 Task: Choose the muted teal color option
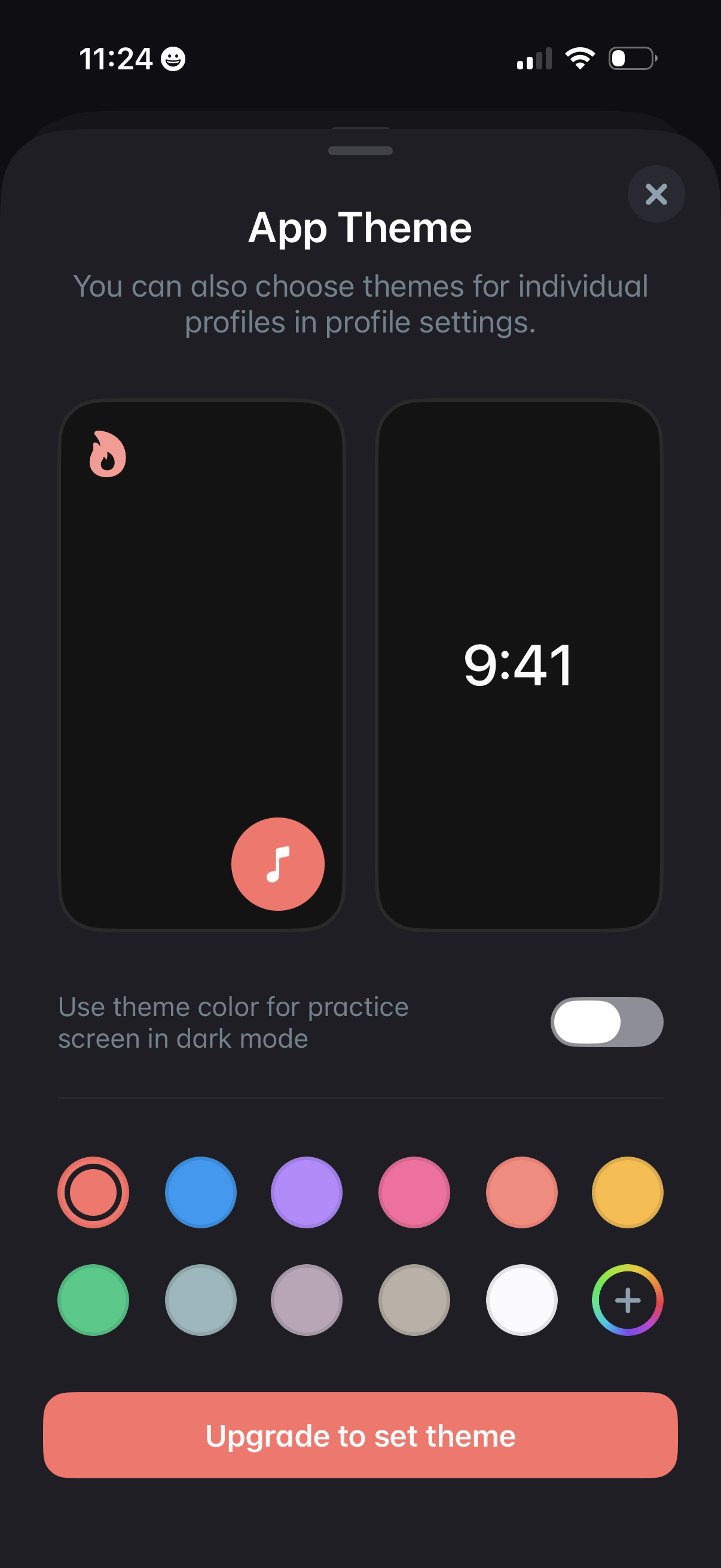[x=200, y=1299]
